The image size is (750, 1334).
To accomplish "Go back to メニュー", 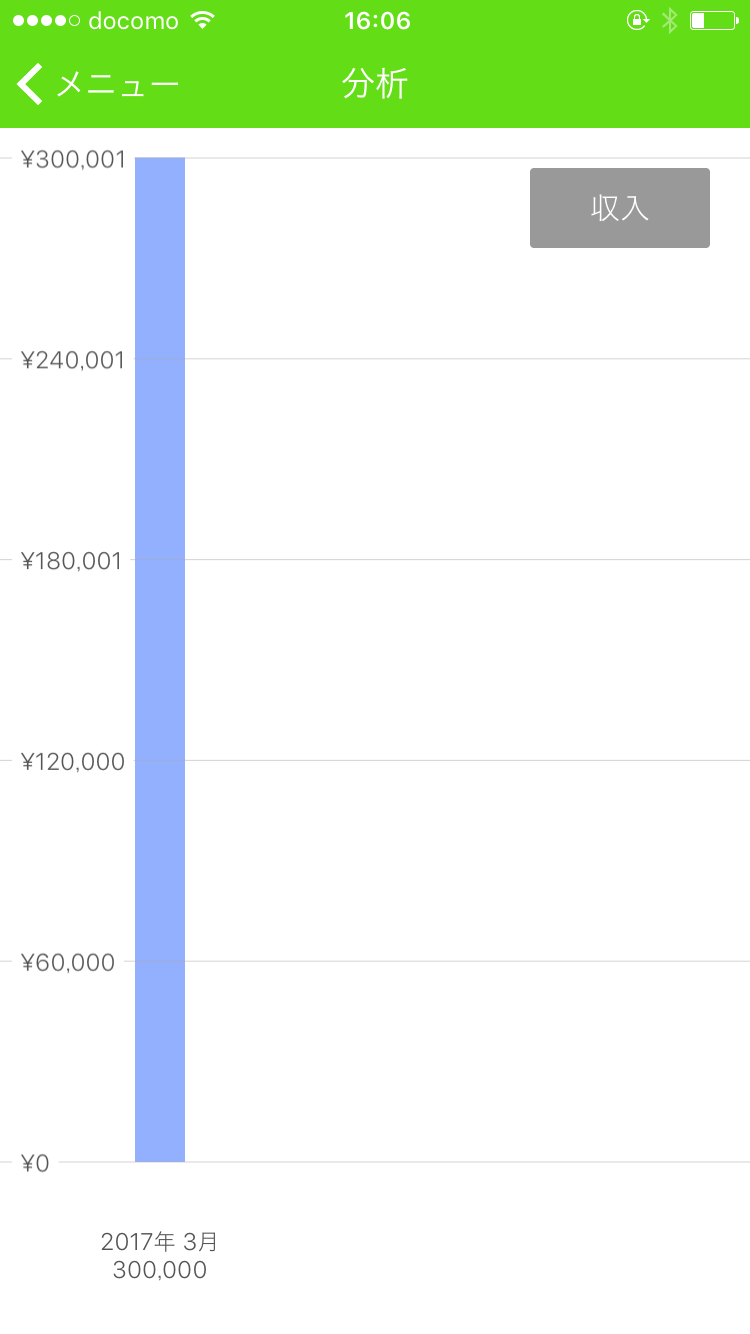I will 98,85.
